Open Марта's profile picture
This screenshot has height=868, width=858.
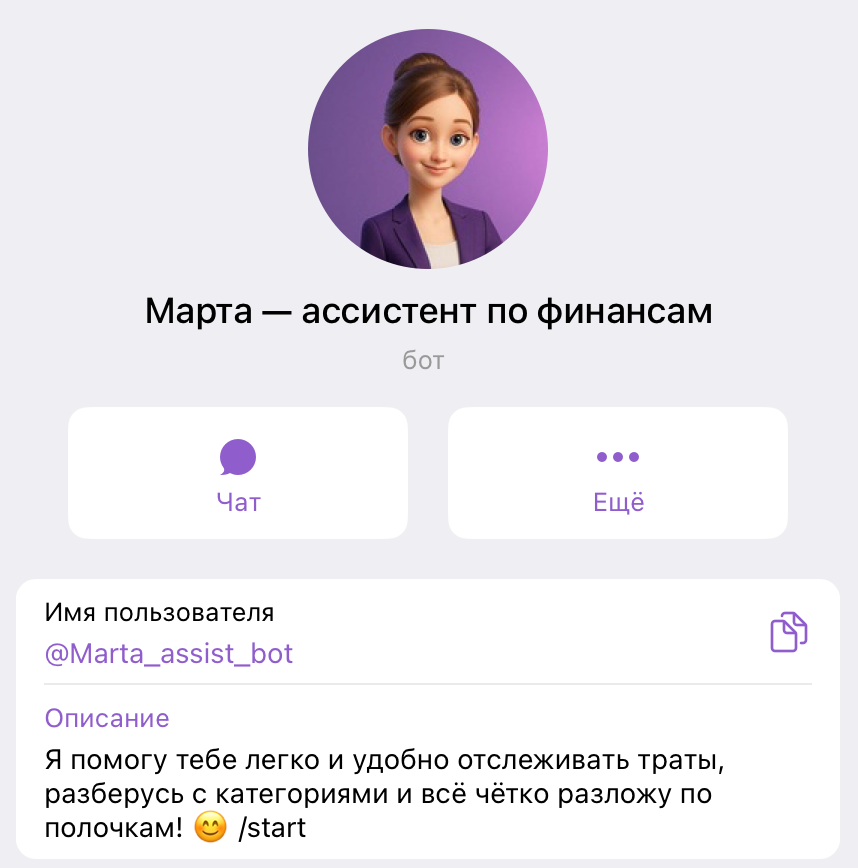pyautogui.click(x=428, y=148)
